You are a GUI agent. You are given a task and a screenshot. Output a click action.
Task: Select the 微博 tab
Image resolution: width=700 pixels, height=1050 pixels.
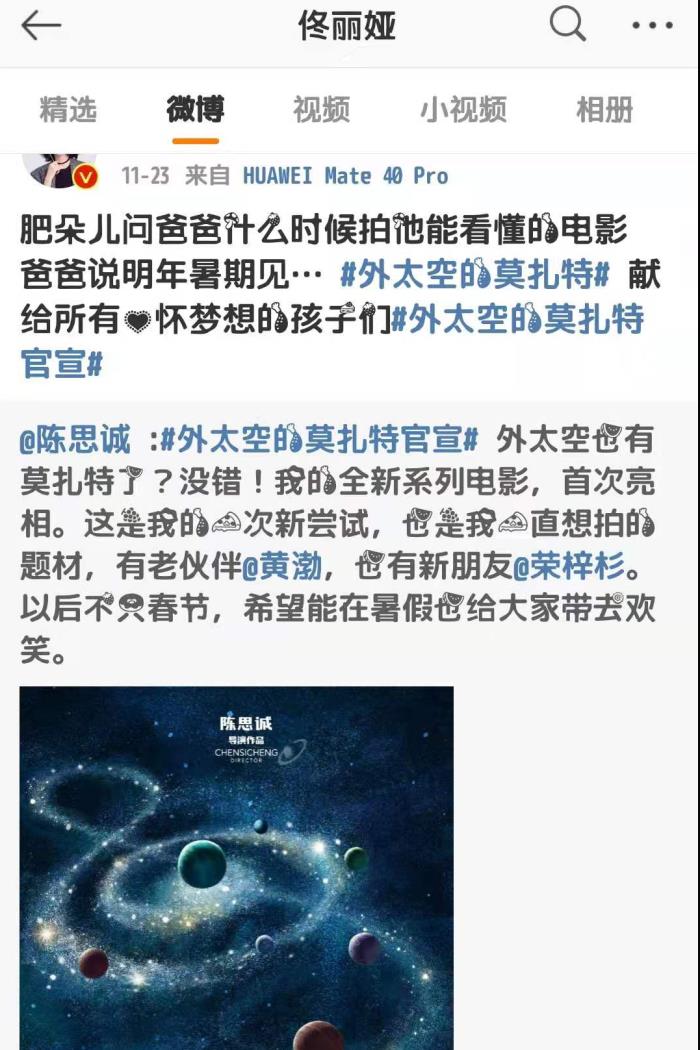(x=195, y=109)
